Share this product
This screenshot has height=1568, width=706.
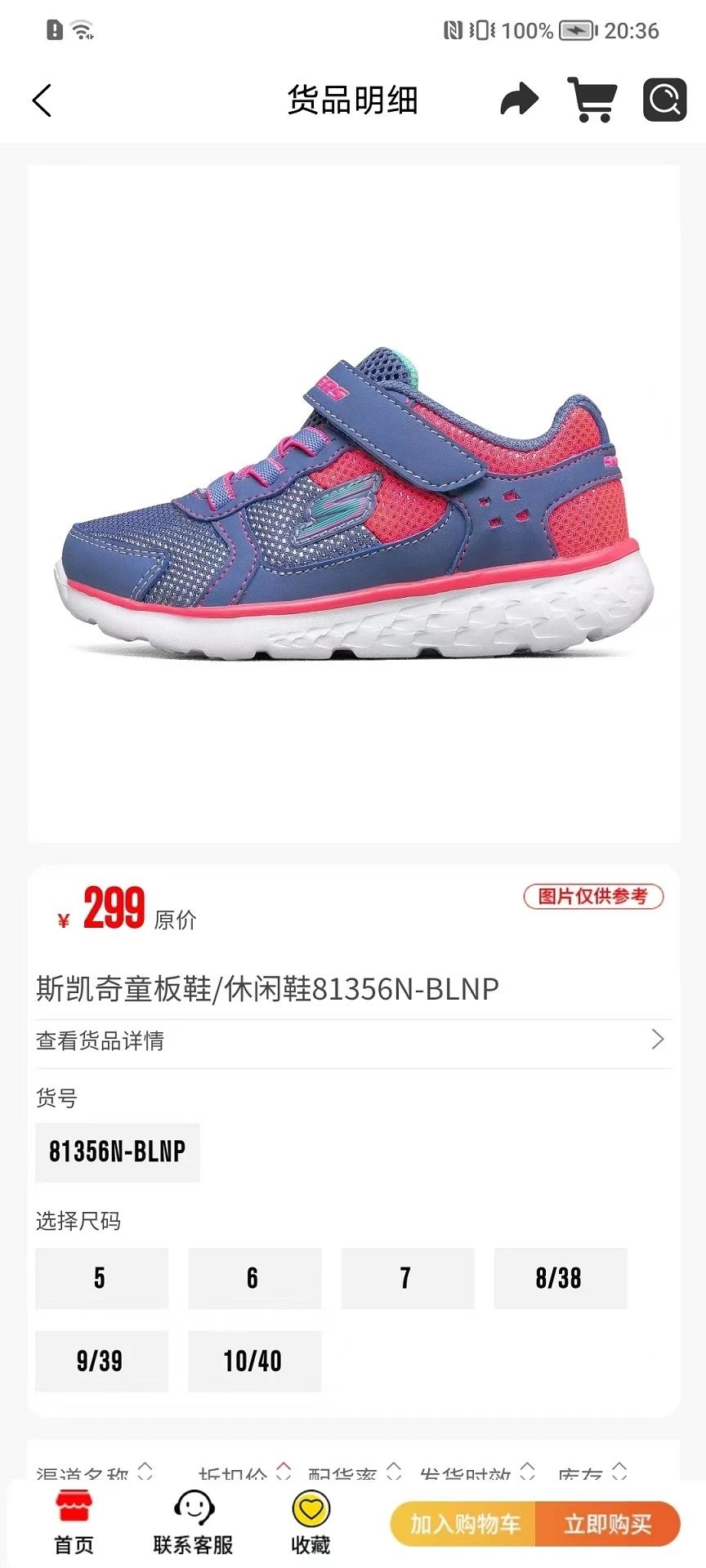click(519, 100)
